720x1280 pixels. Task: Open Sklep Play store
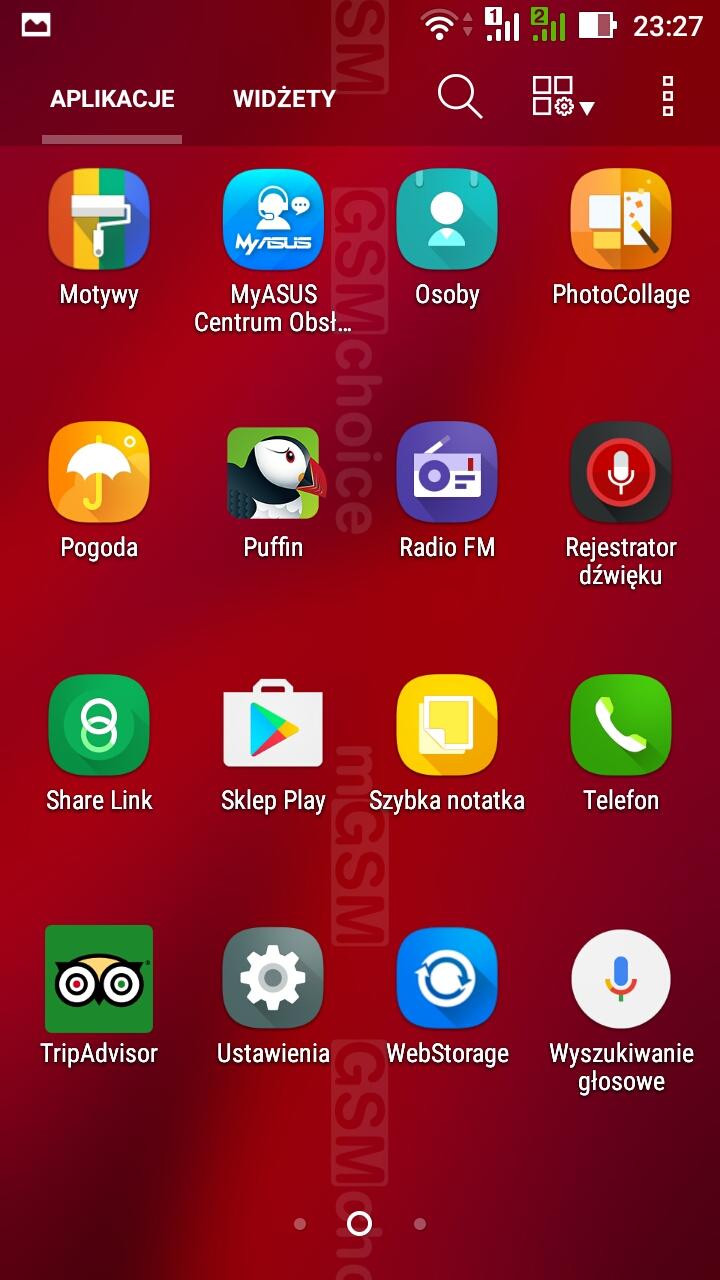click(x=273, y=725)
